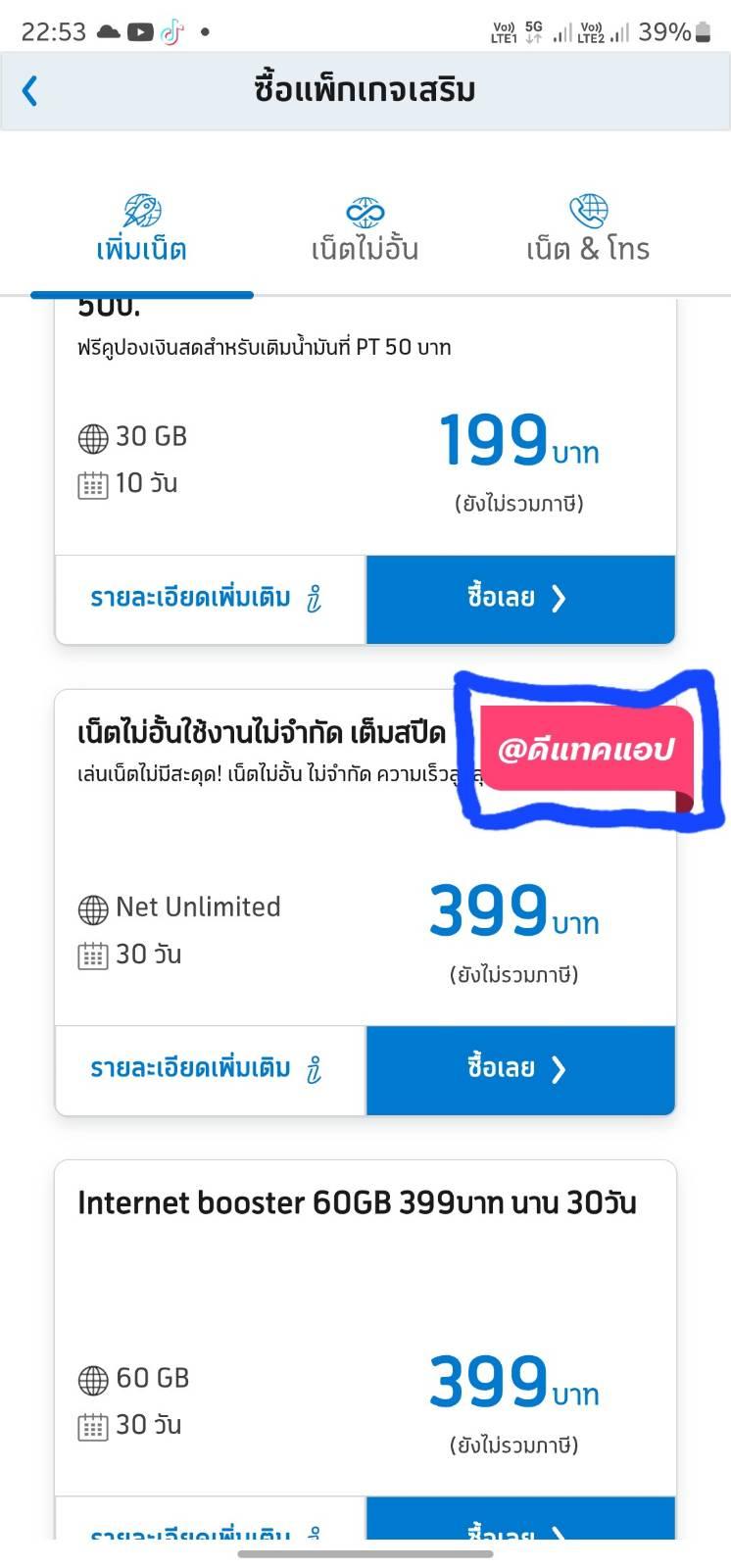View more details of Net Unlimited package
Viewport: 731px width, 1568px height.
pyautogui.click(x=210, y=1069)
